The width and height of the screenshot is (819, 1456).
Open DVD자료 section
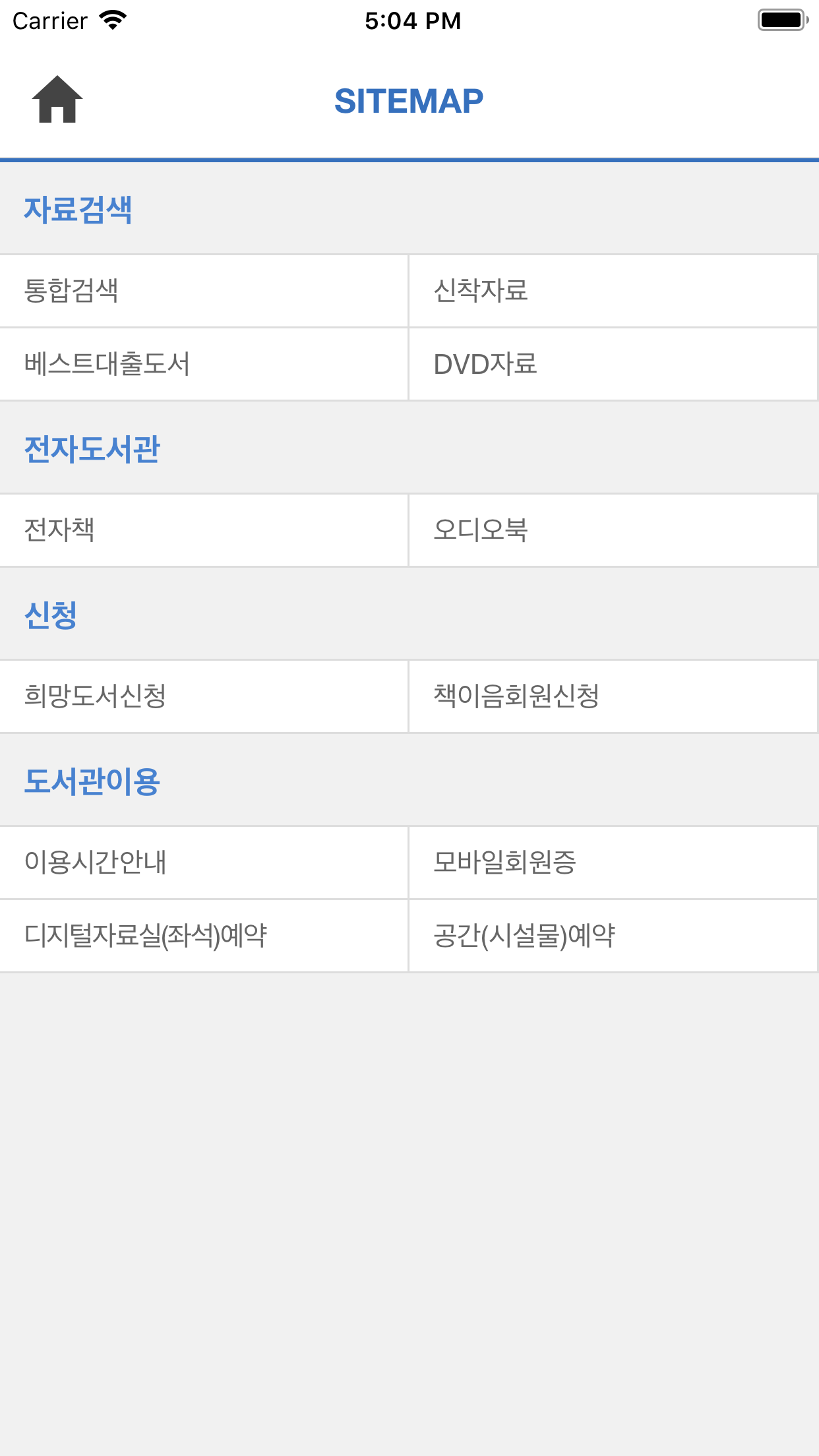[613, 363]
